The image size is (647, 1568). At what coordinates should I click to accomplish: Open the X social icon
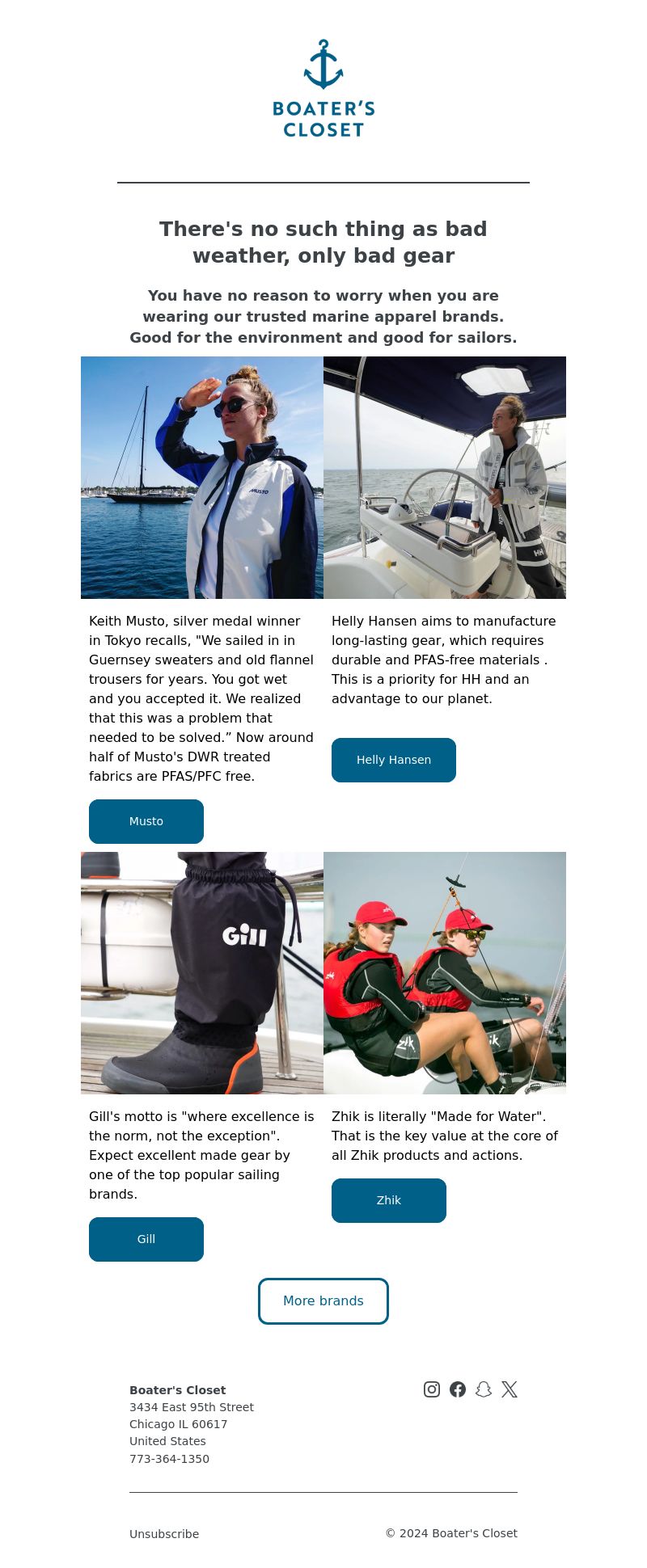(x=510, y=1389)
